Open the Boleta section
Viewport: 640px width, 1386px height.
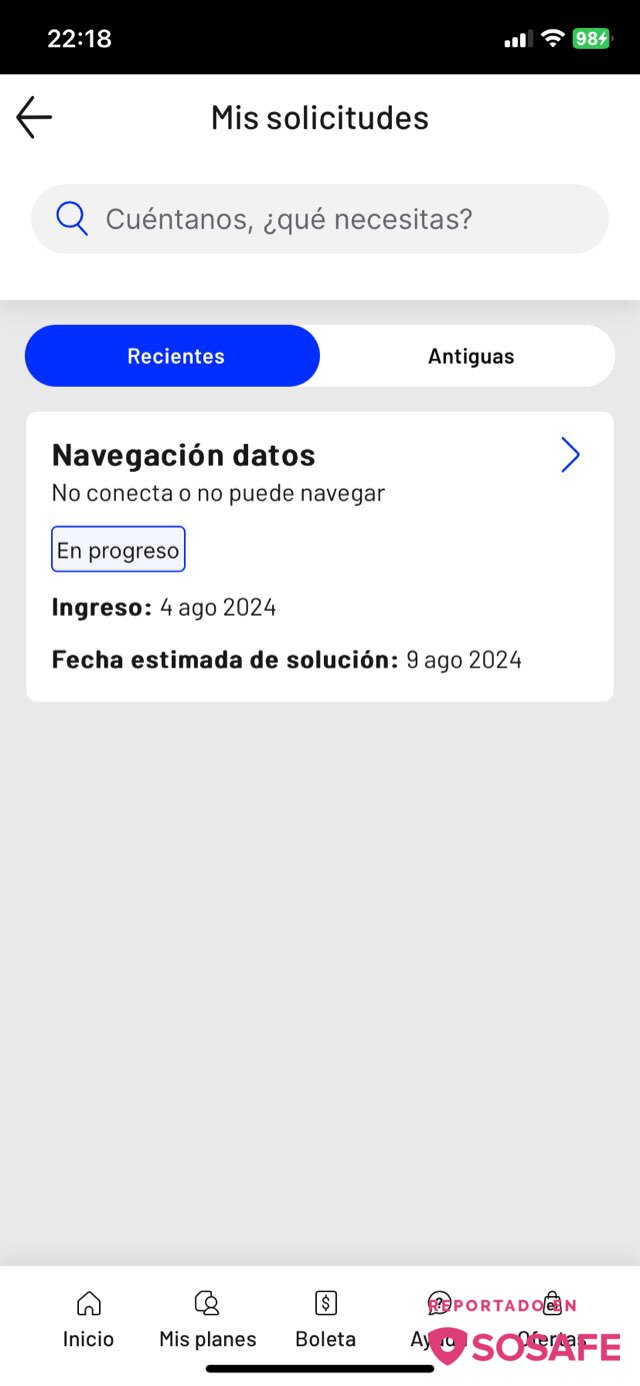pyautogui.click(x=325, y=1320)
